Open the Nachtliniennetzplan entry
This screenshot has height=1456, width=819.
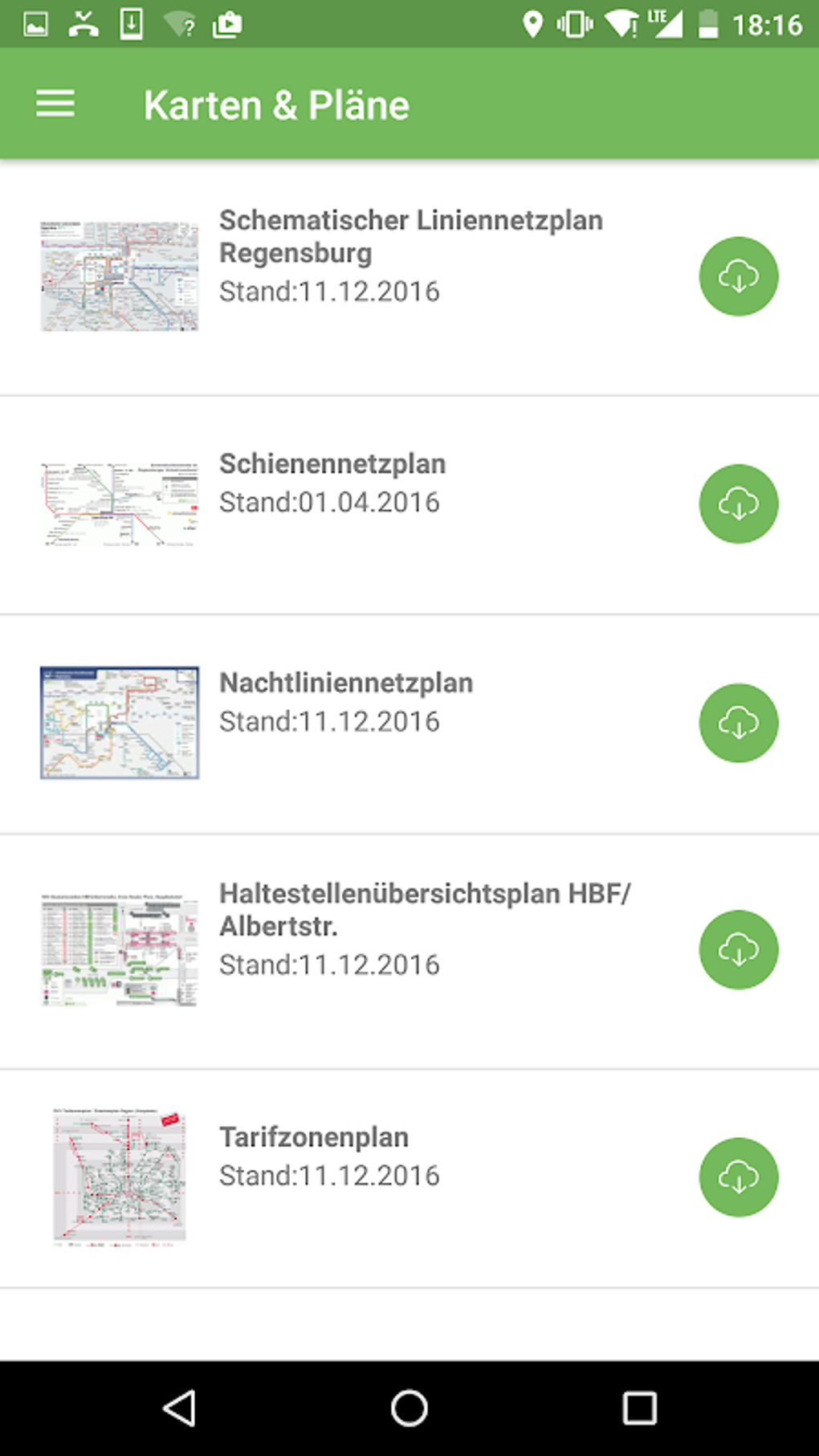(x=345, y=703)
